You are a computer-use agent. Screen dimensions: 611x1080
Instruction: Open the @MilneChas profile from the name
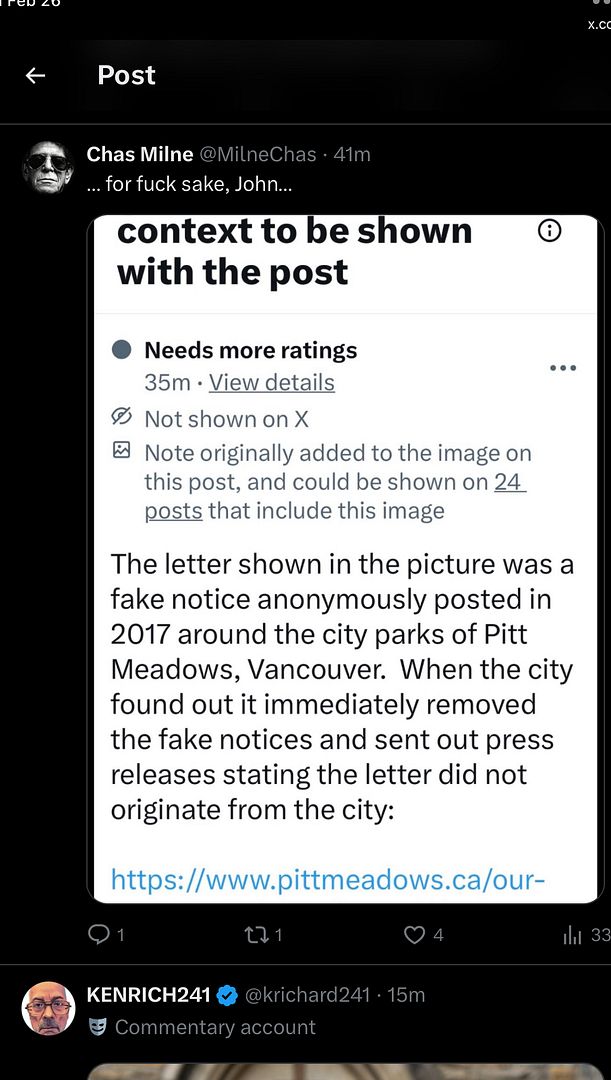pyautogui.click(x=139, y=154)
